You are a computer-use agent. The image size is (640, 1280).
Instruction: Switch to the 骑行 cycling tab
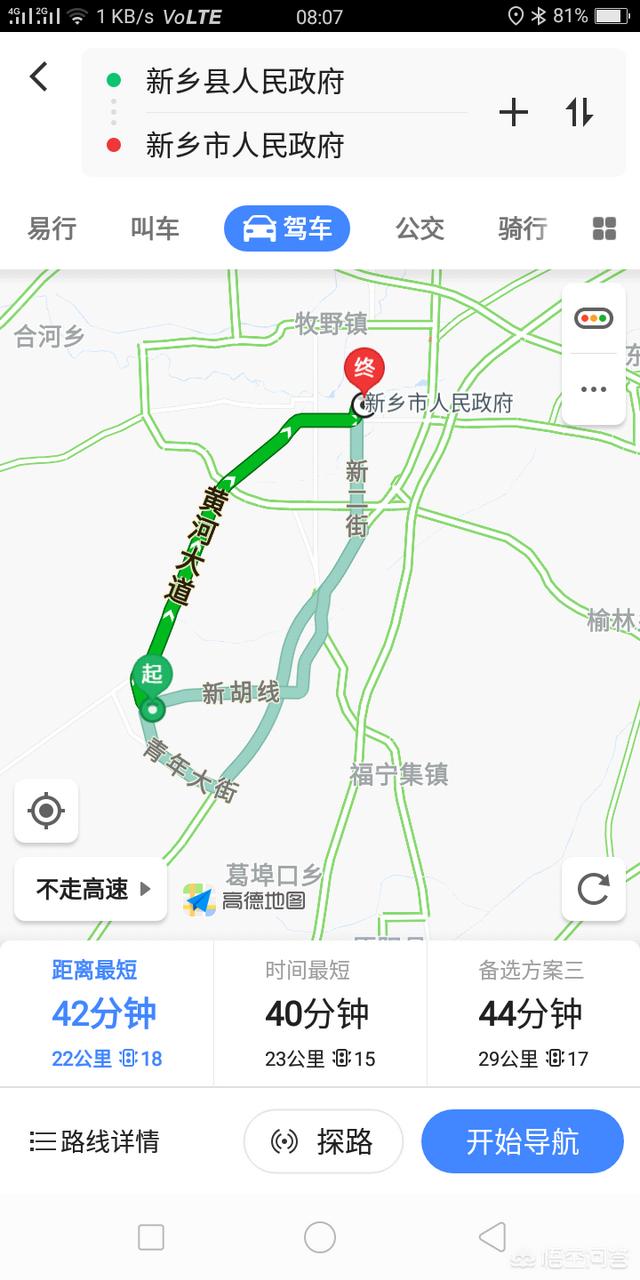coord(522,228)
